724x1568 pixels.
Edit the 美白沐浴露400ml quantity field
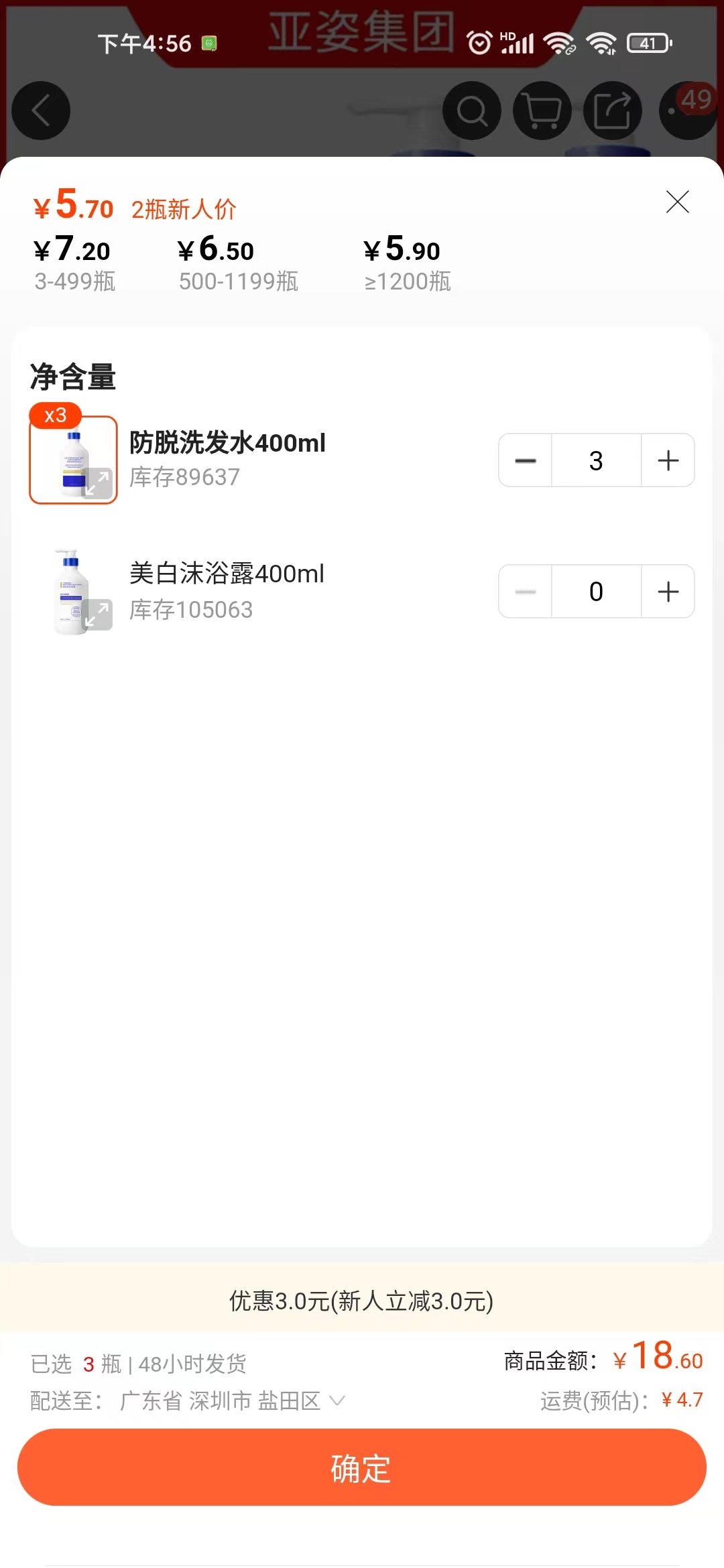596,591
